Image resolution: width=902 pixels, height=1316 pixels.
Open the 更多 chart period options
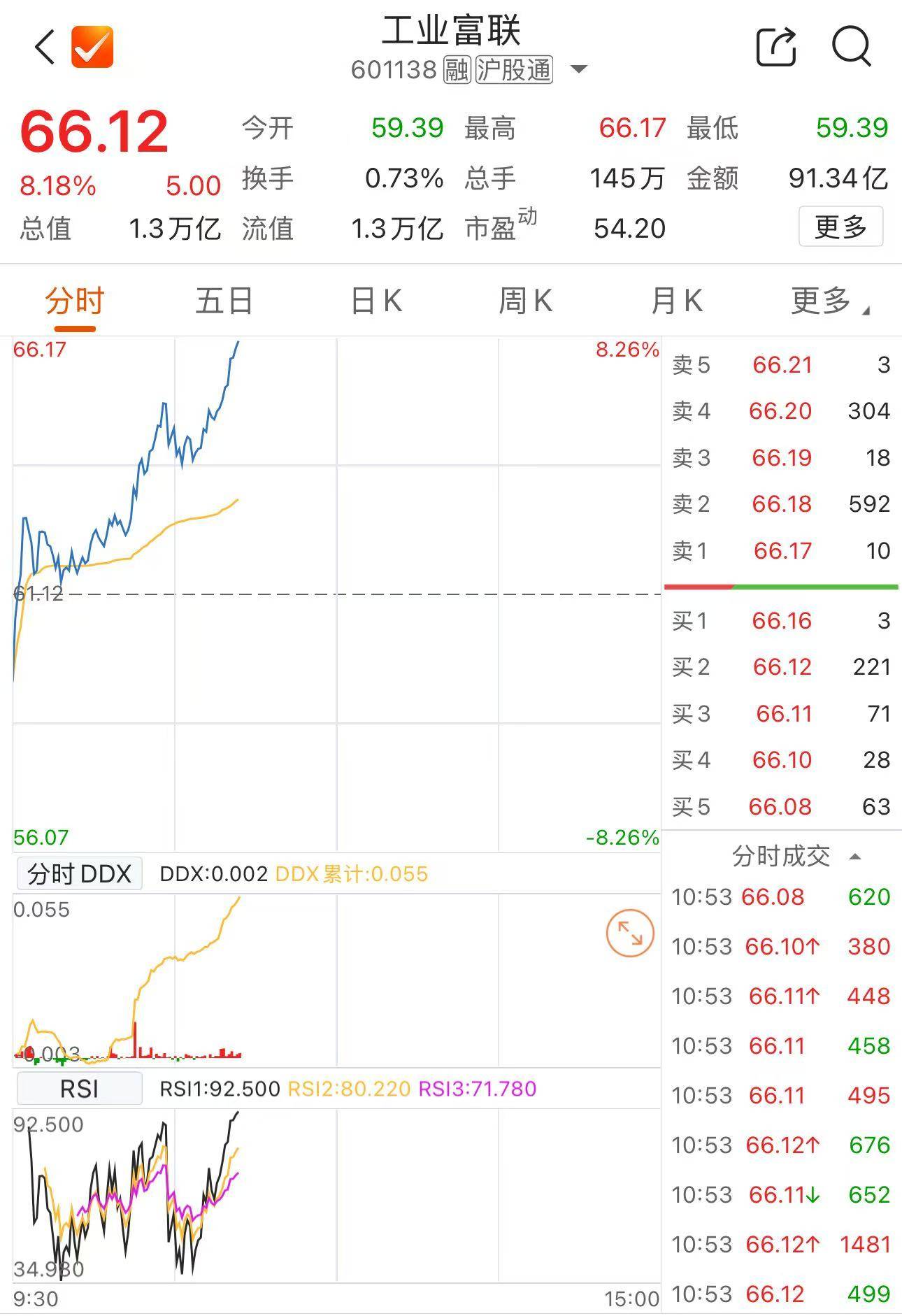pos(829,302)
